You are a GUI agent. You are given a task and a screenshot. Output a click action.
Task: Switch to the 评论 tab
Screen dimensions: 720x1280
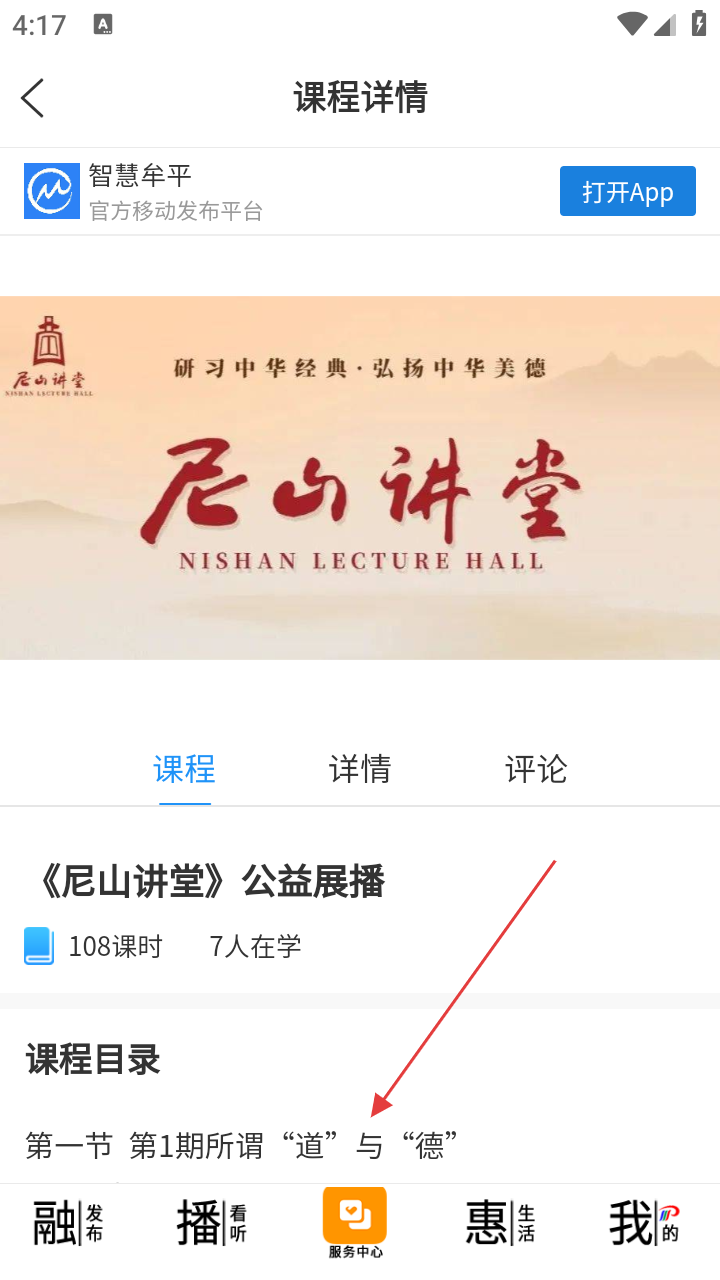[536, 769]
